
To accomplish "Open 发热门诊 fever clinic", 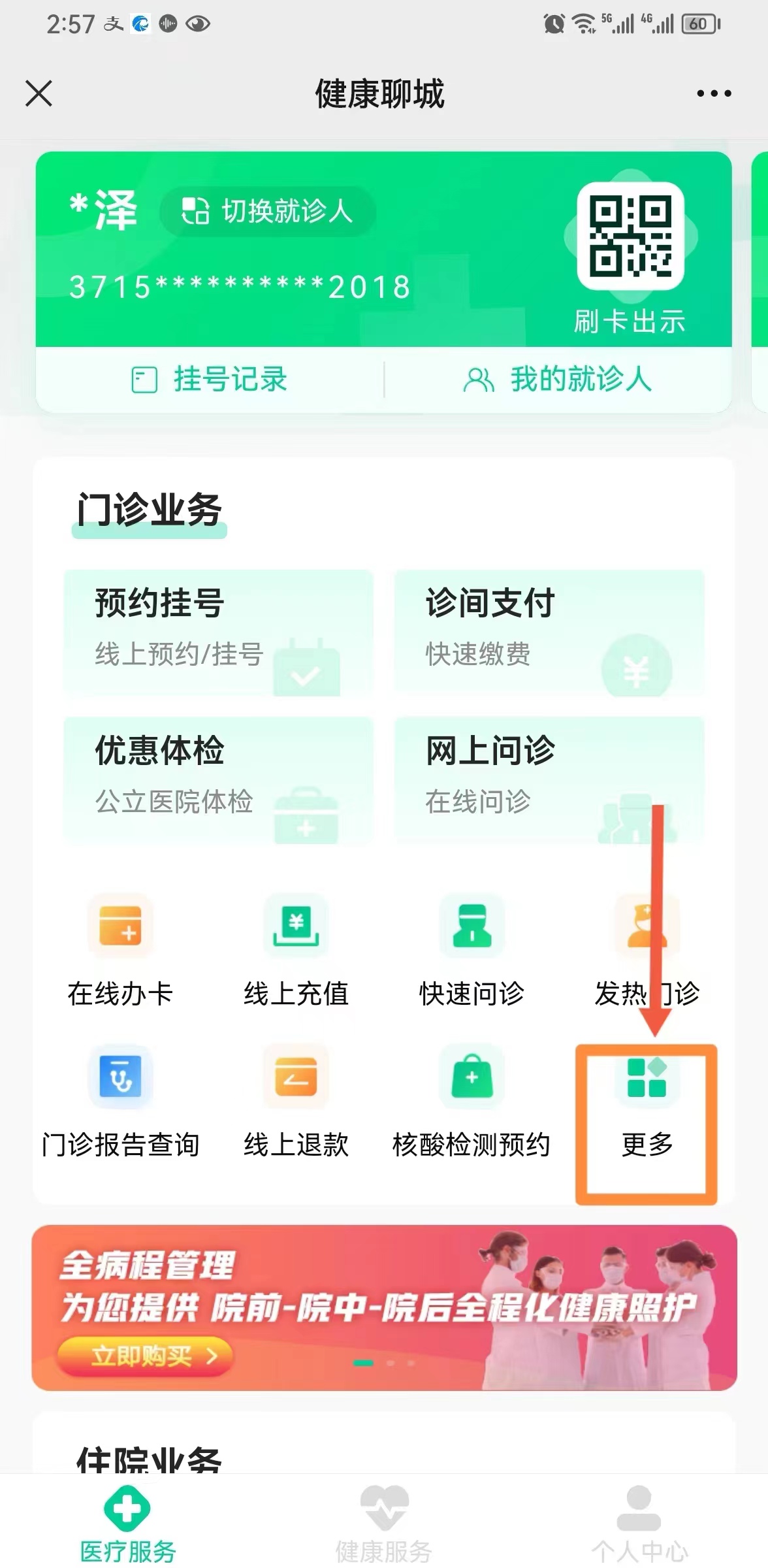I will (647, 951).
